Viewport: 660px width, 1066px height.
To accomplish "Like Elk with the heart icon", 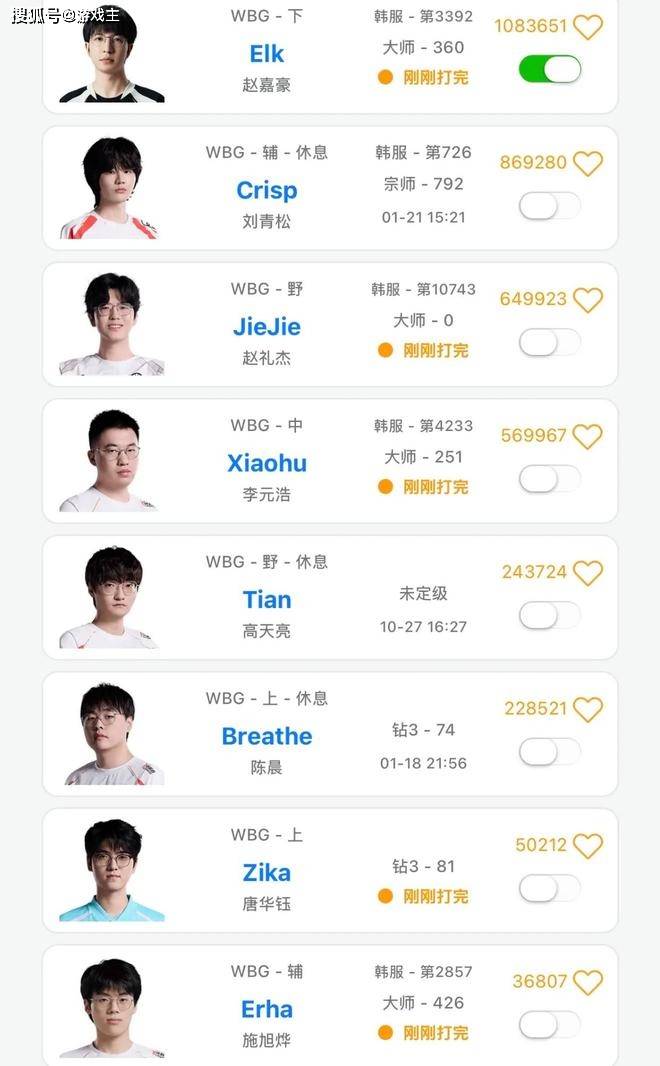I will [x=588, y=27].
